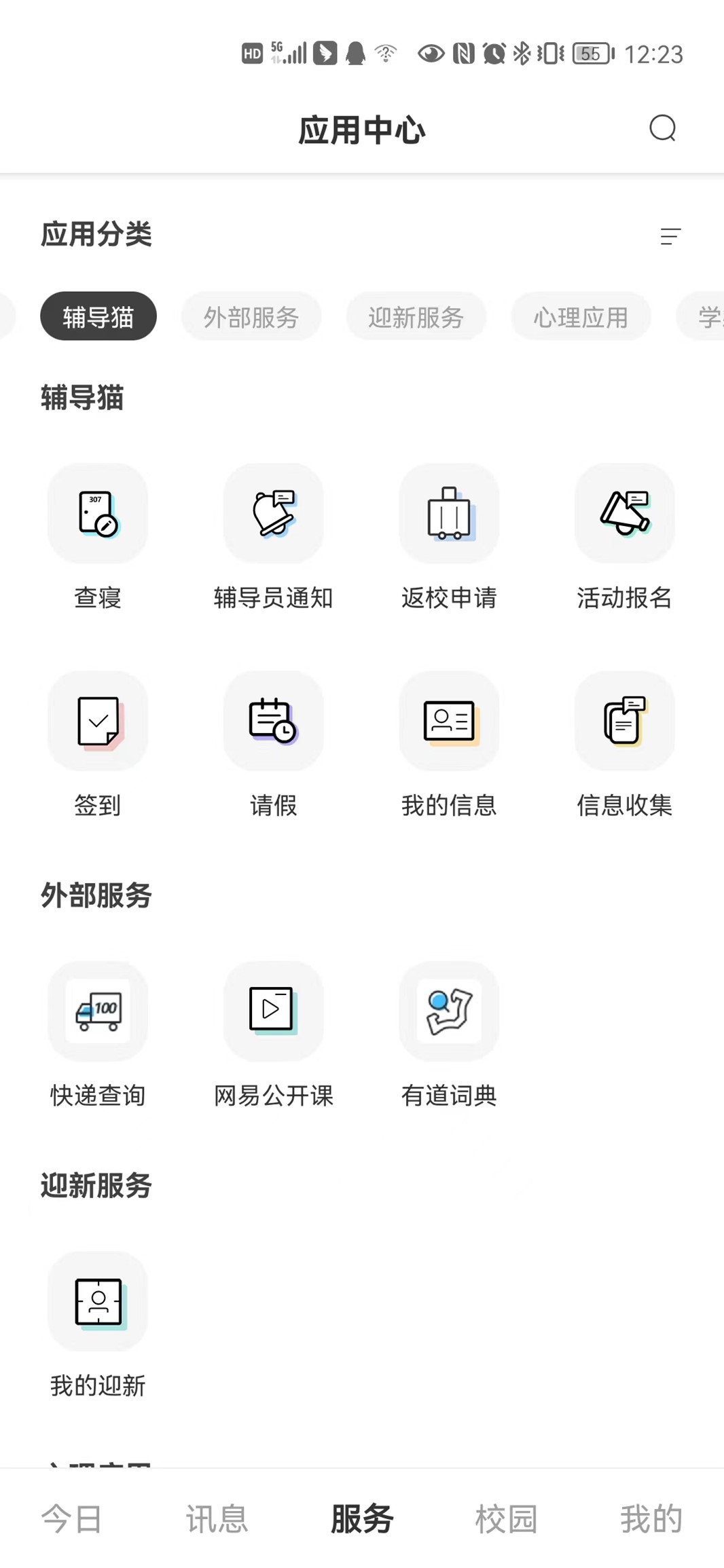This screenshot has height=1568, width=724.
Task: Open 活动报名
Action: [x=624, y=514]
